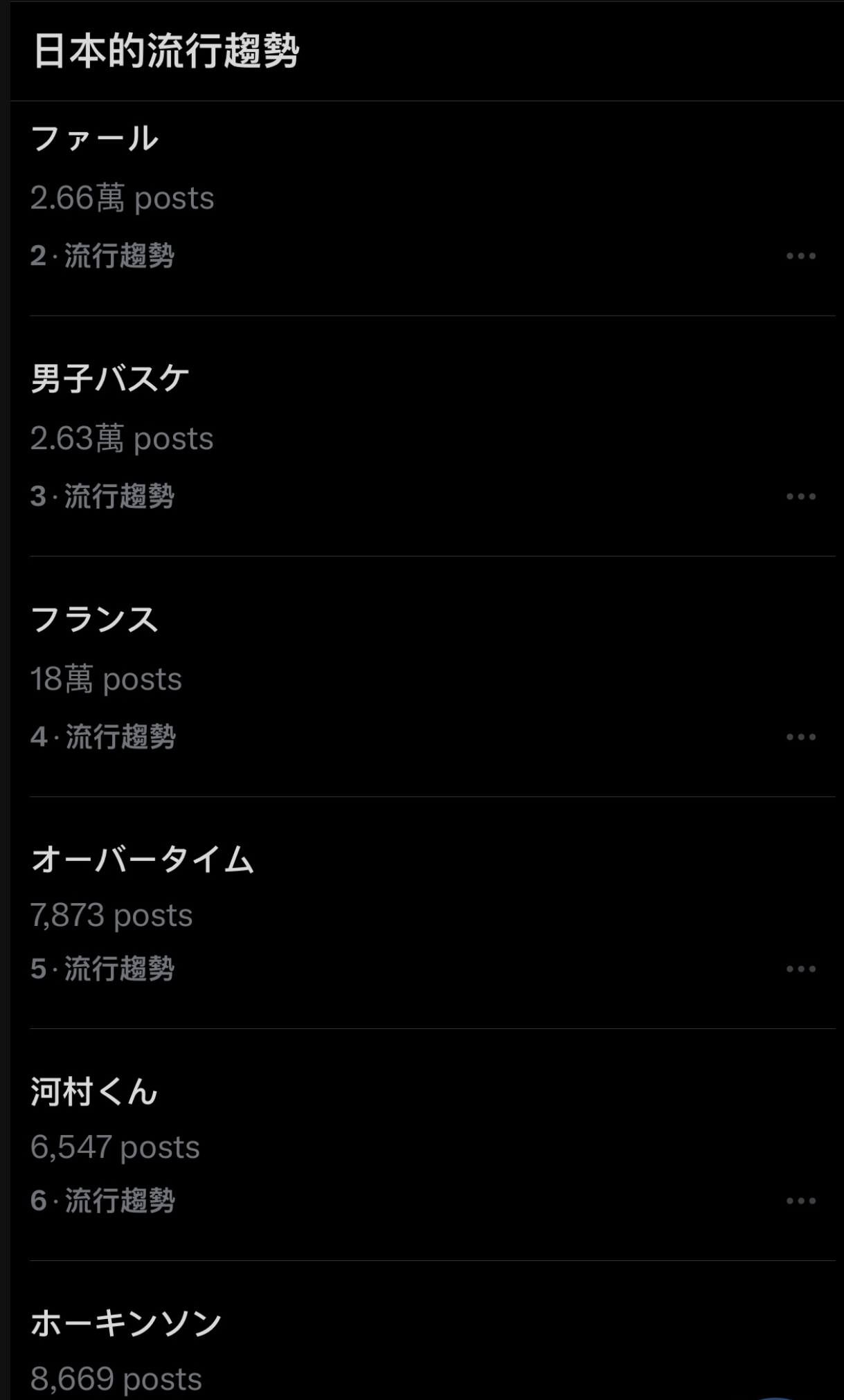Viewport: 844px width, 1400px height.
Task: Open more options for ファール trend
Action: (800, 256)
